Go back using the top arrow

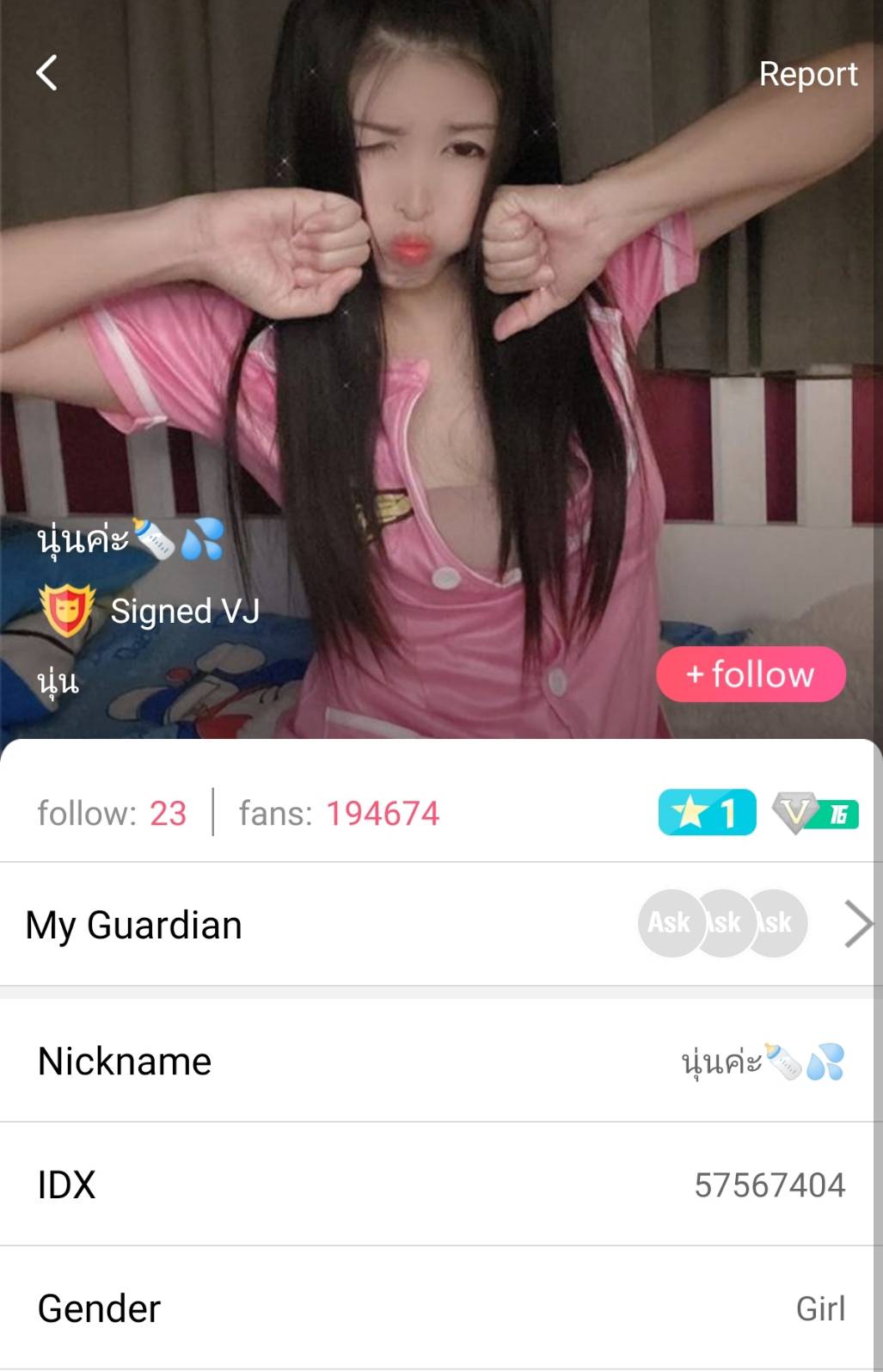coord(47,73)
